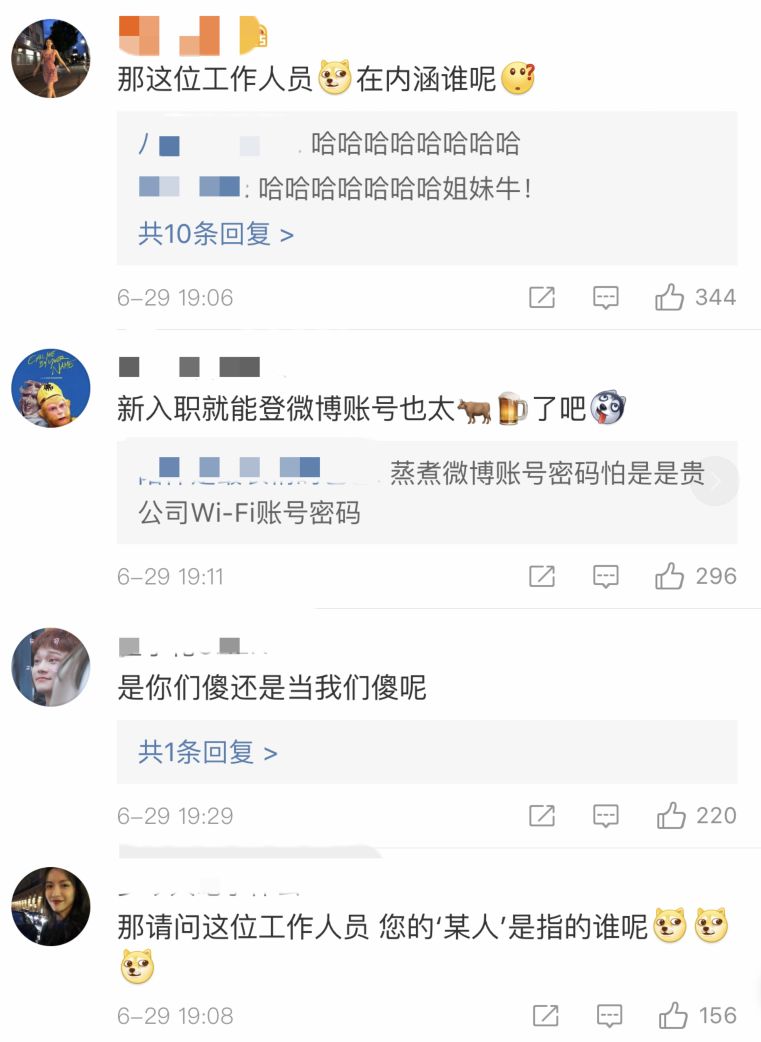Like the comment 是你们傻还是当我们傻呢
The width and height of the screenshot is (761, 1042).
[x=671, y=816]
